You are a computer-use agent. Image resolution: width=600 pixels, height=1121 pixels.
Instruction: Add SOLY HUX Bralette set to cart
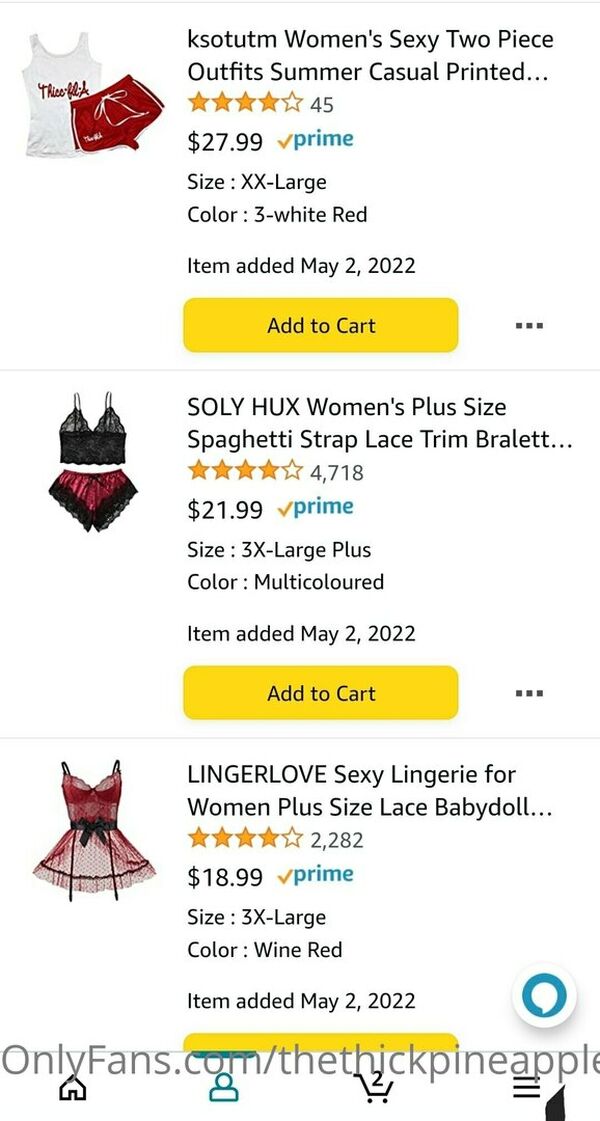click(320, 693)
